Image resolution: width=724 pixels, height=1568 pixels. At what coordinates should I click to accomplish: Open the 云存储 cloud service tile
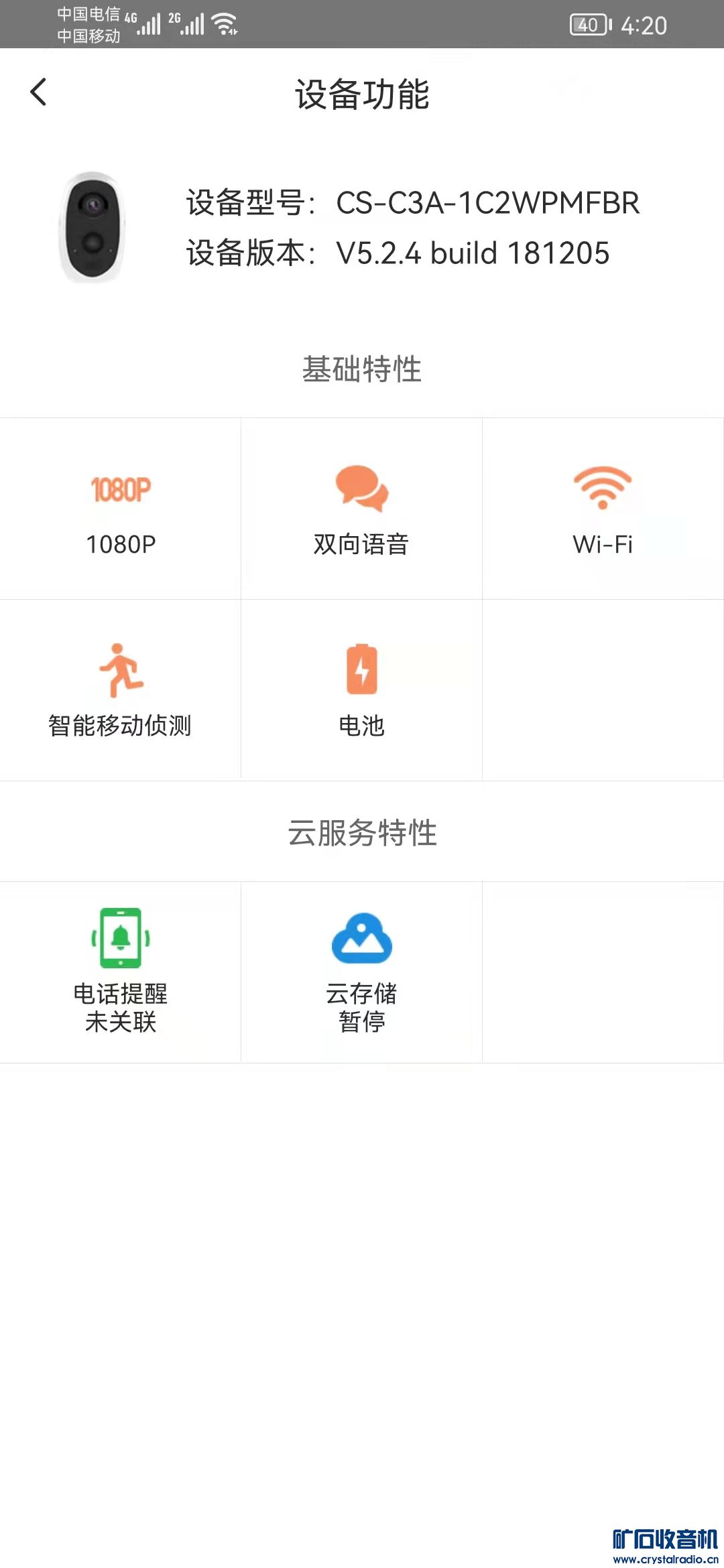[361, 970]
